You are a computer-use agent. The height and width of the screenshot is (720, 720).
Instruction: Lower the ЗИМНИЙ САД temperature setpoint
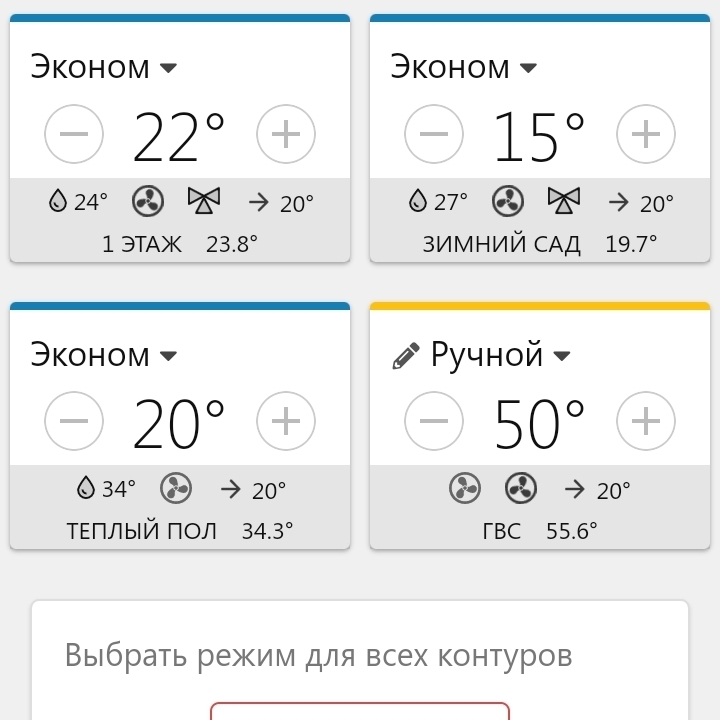pyautogui.click(x=434, y=134)
